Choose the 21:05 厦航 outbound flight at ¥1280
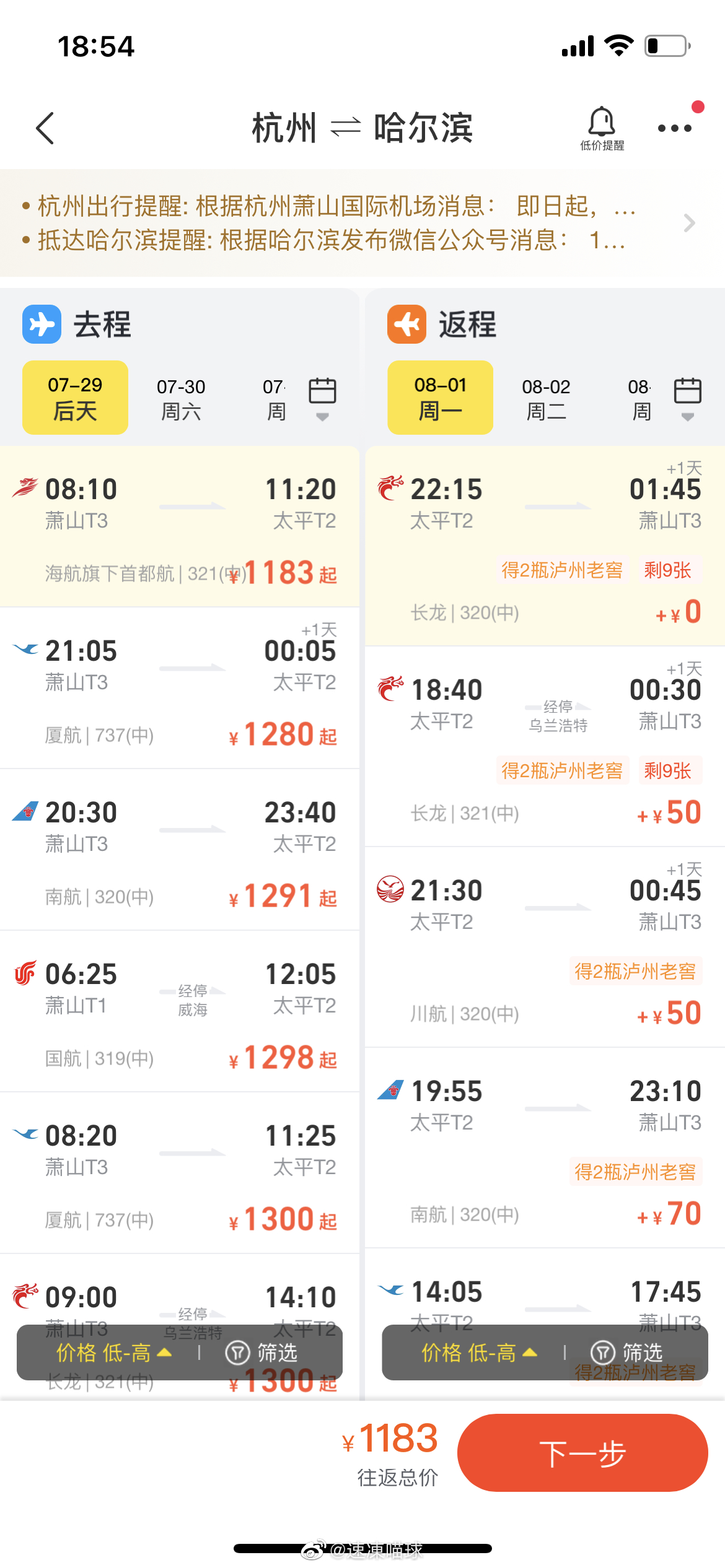 [x=180, y=688]
